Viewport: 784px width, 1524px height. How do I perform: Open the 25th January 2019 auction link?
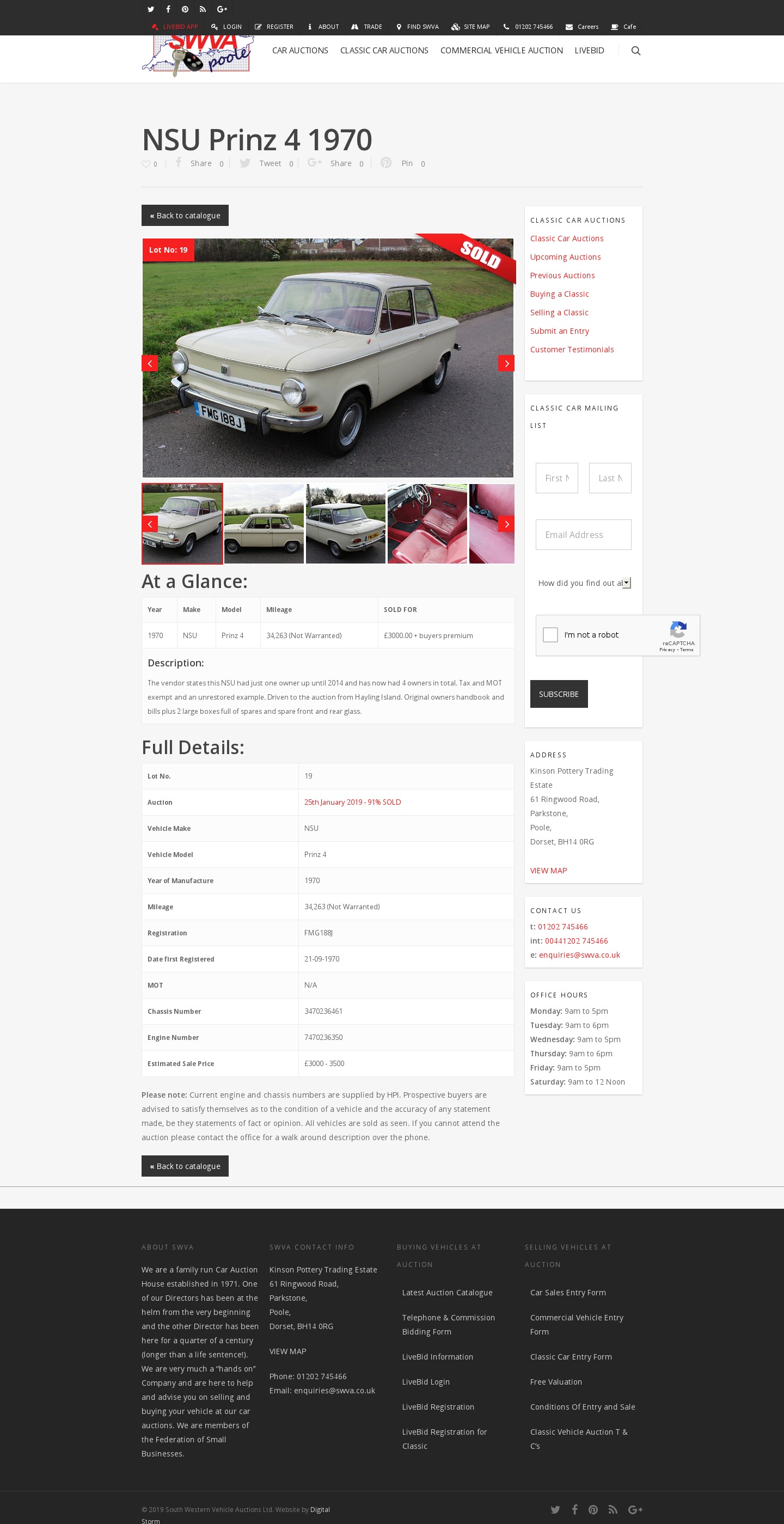click(x=352, y=802)
